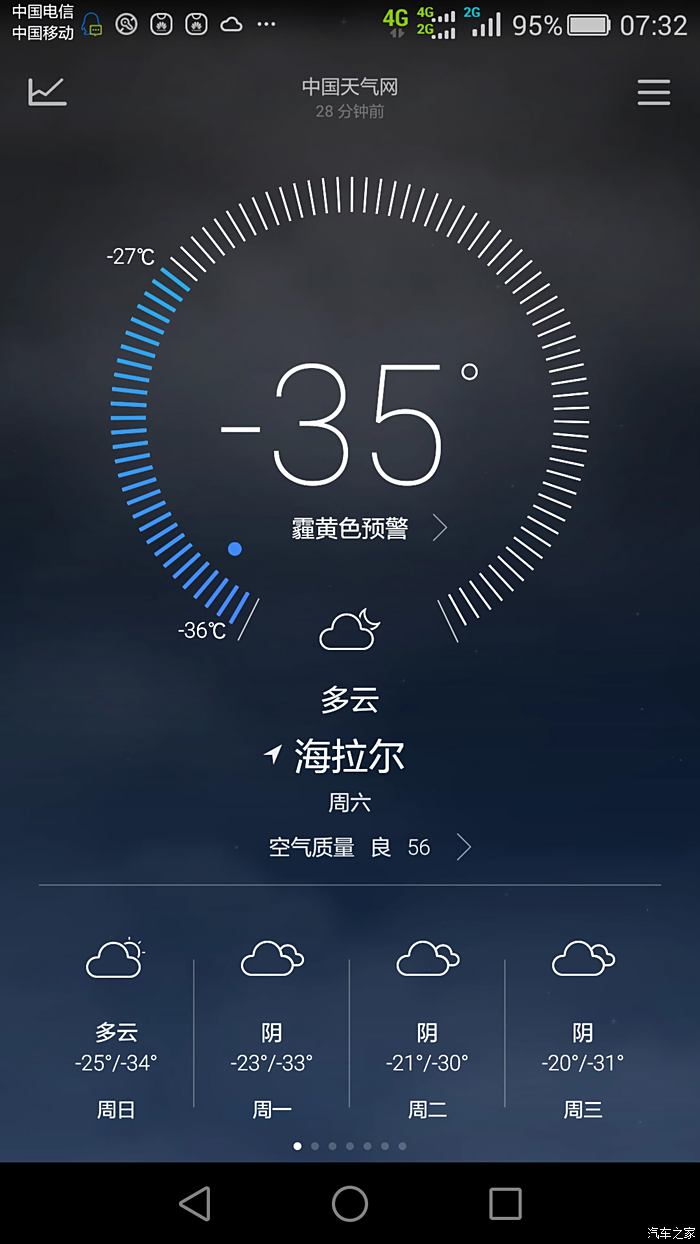This screenshot has width=700, height=1244.
Task: Tap the 海拉尔 city name
Action: [x=349, y=756]
